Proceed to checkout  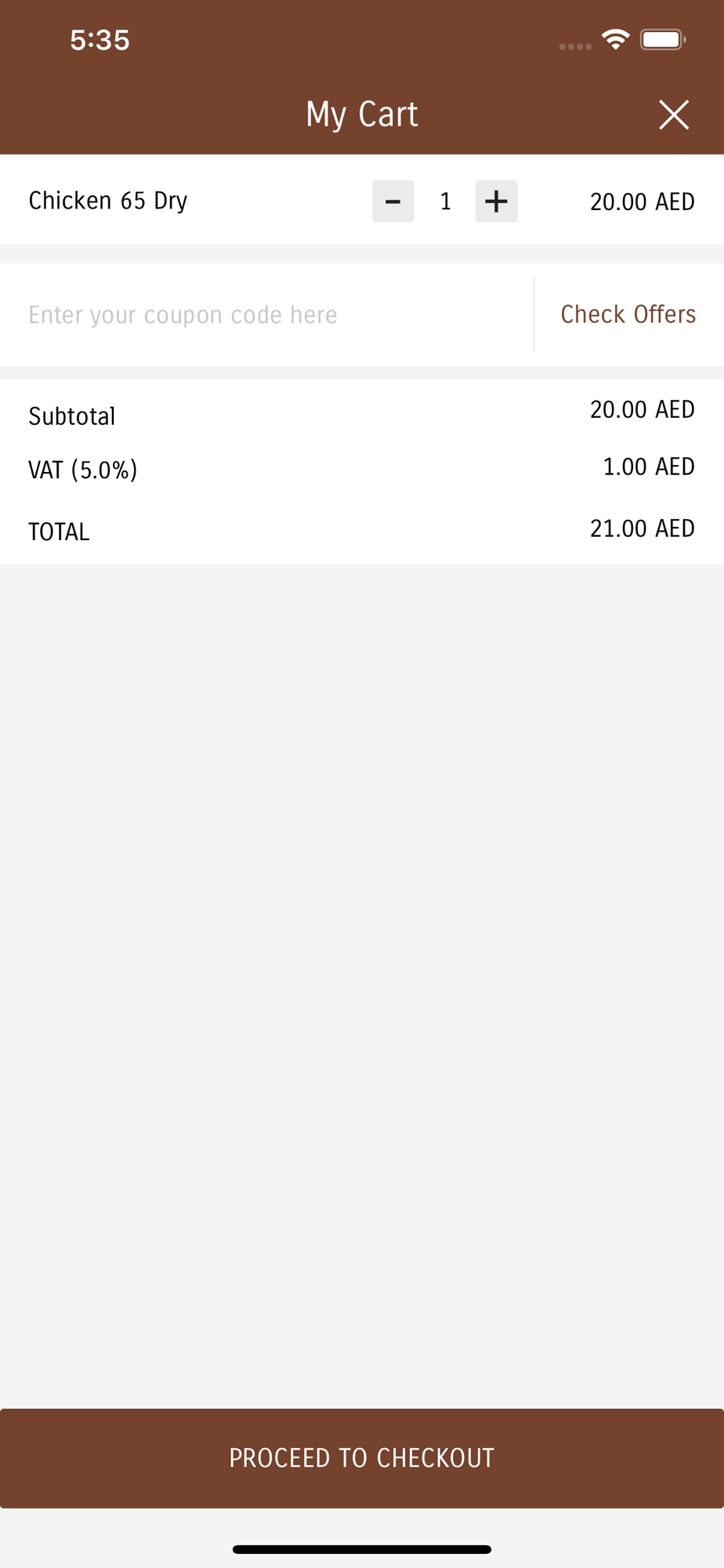pyautogui.click(x=362, y=1457)
